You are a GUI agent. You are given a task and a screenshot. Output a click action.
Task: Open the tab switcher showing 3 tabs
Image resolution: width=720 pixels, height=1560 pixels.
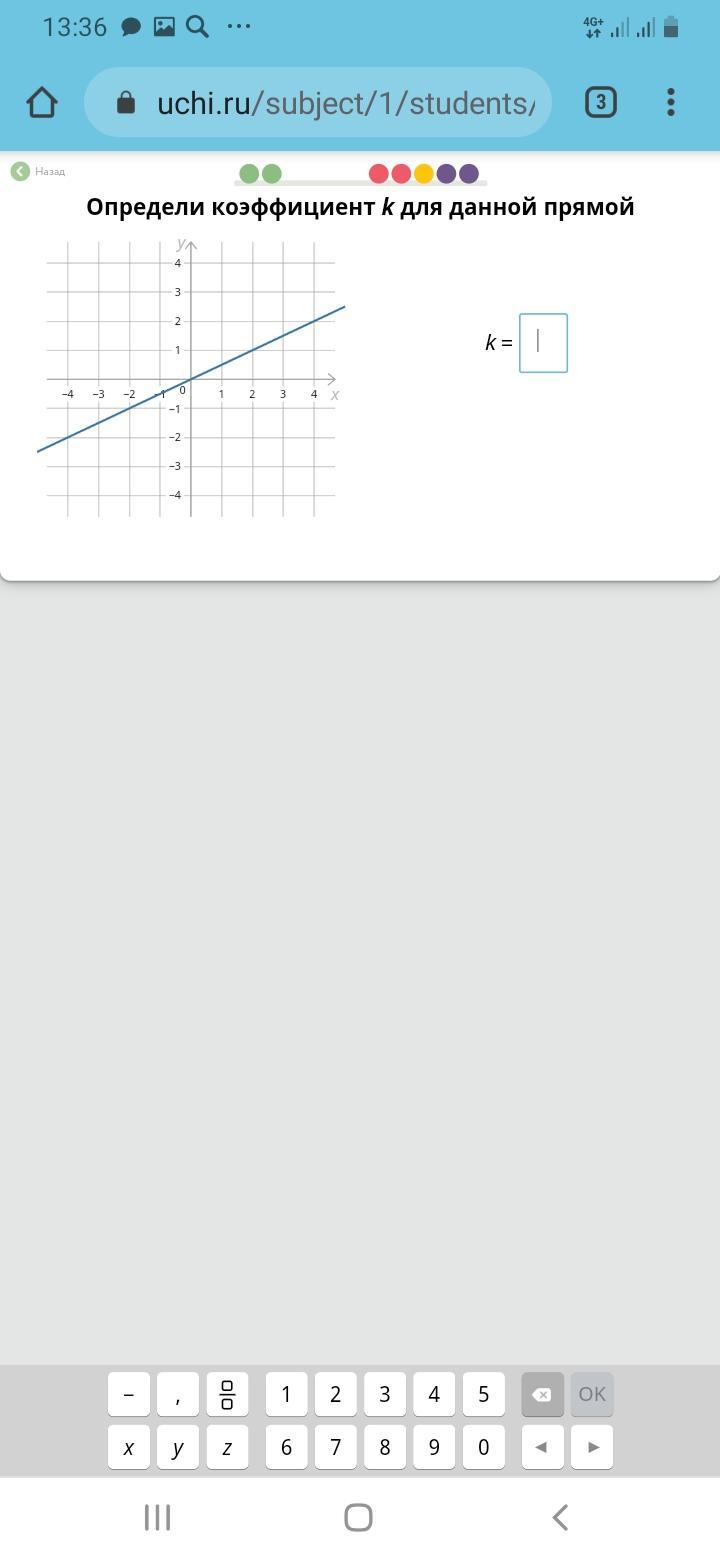click(x=600, y=102)
